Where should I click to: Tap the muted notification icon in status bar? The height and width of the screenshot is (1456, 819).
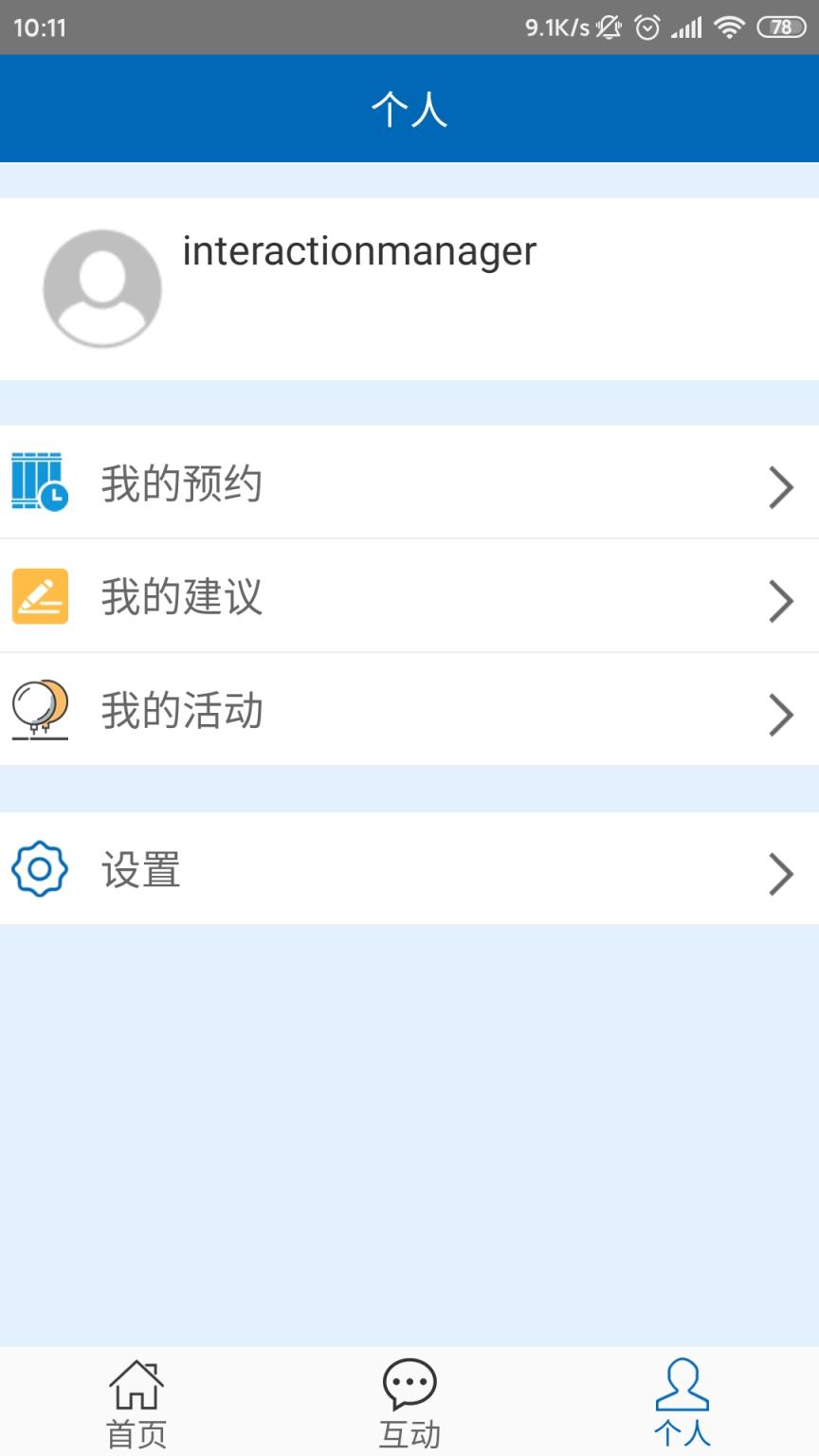pyautogui.click(x=607, y=27)
